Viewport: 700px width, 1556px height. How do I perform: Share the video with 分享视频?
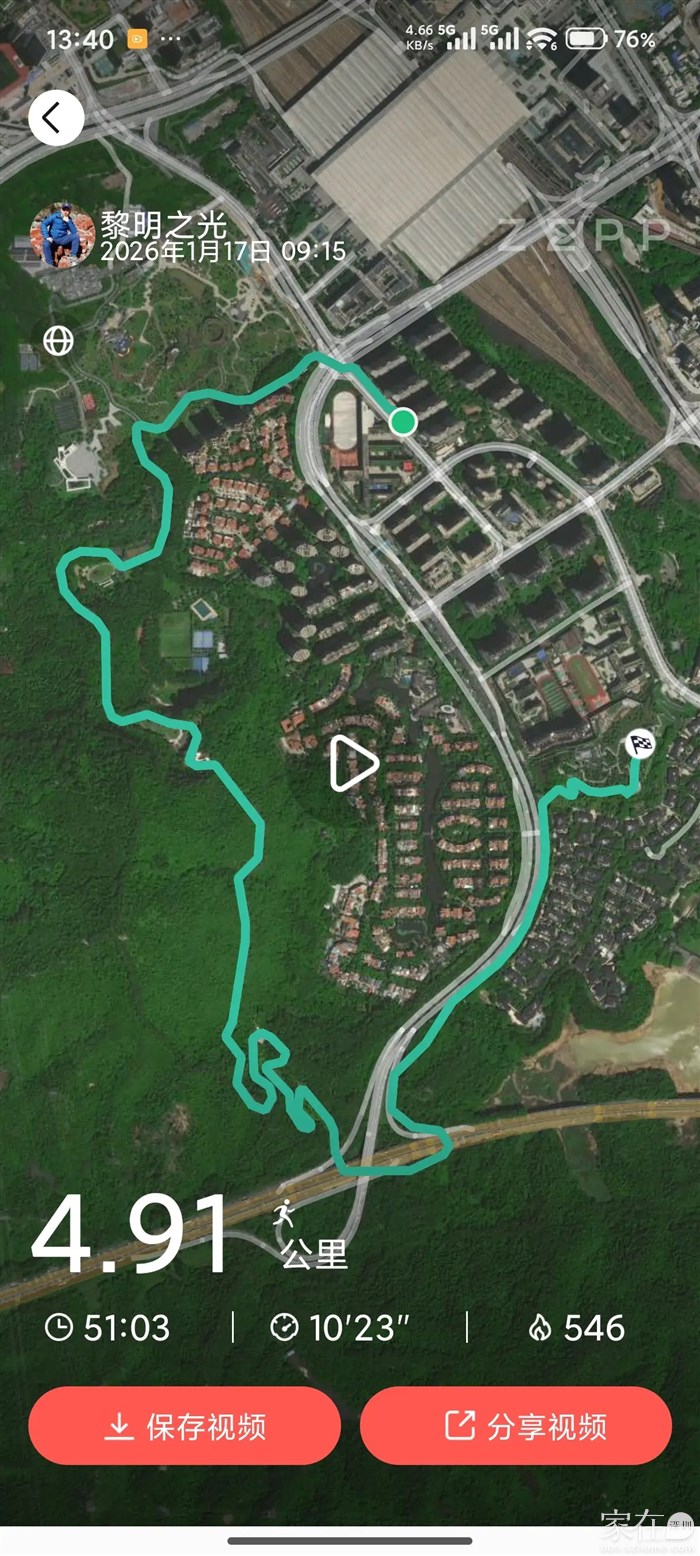pyautogui.click(x=516, y=1426)
